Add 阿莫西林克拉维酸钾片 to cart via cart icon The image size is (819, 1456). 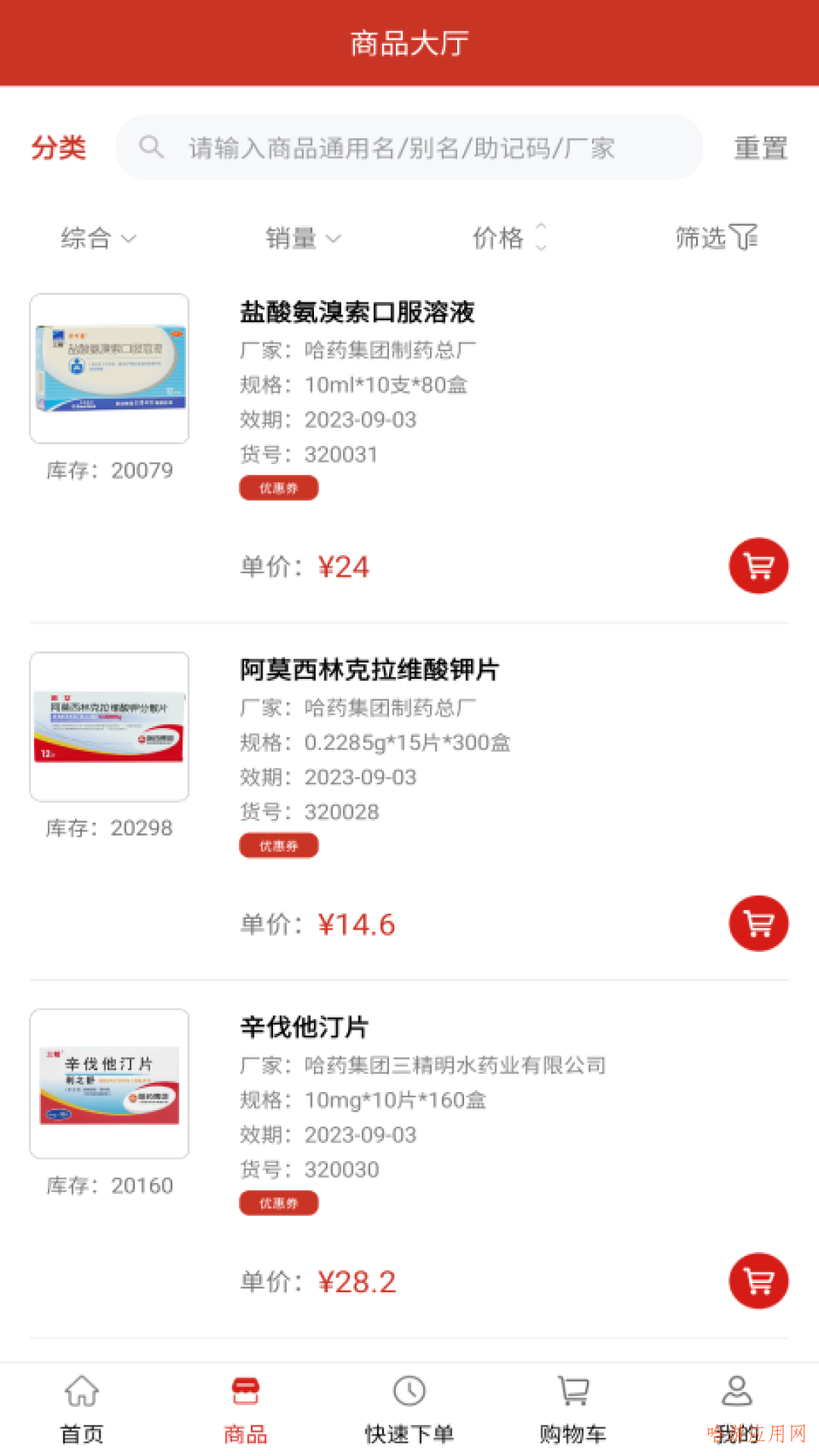pos(758,923)
